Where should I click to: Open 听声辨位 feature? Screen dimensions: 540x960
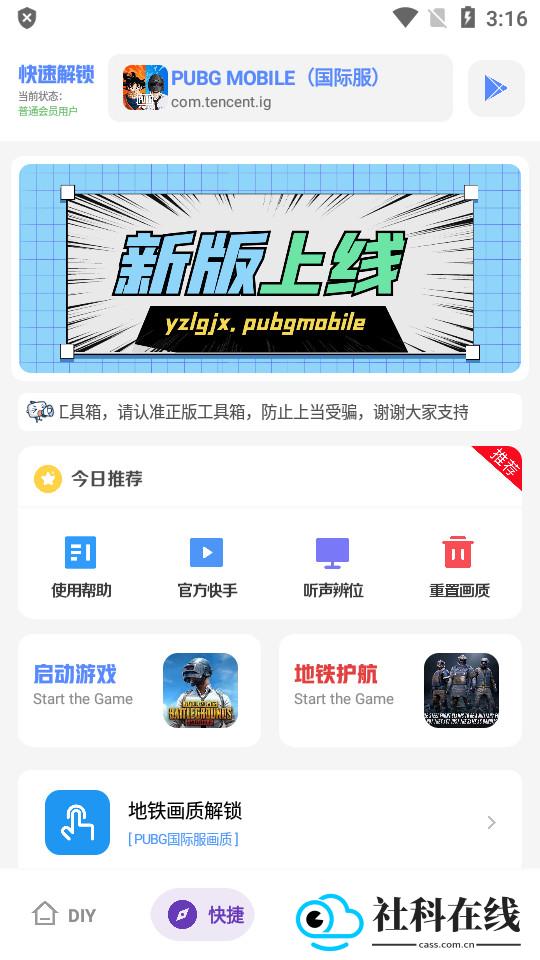coord(333,567)
